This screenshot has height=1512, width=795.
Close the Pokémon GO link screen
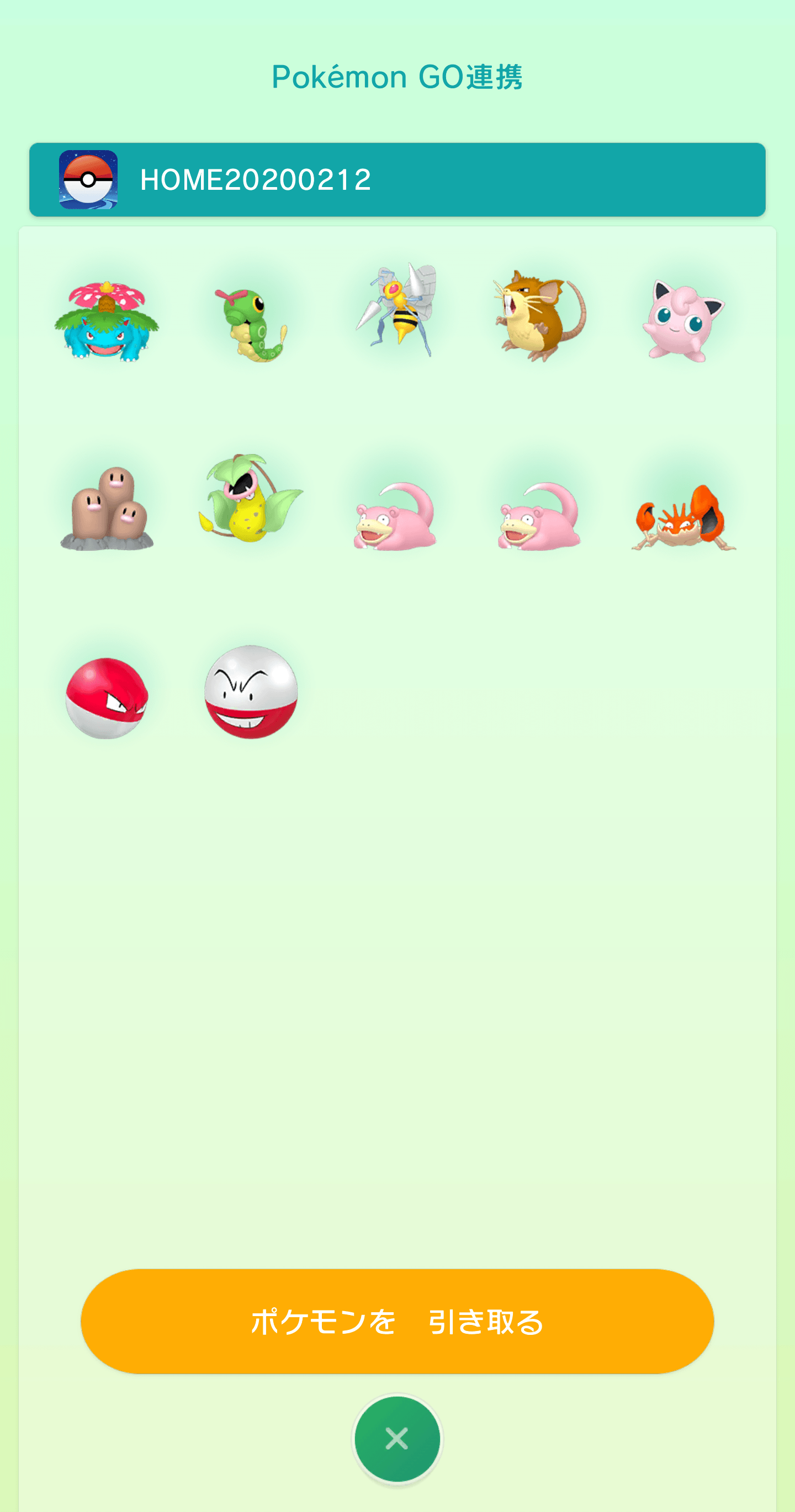[x=397, y=1438]
